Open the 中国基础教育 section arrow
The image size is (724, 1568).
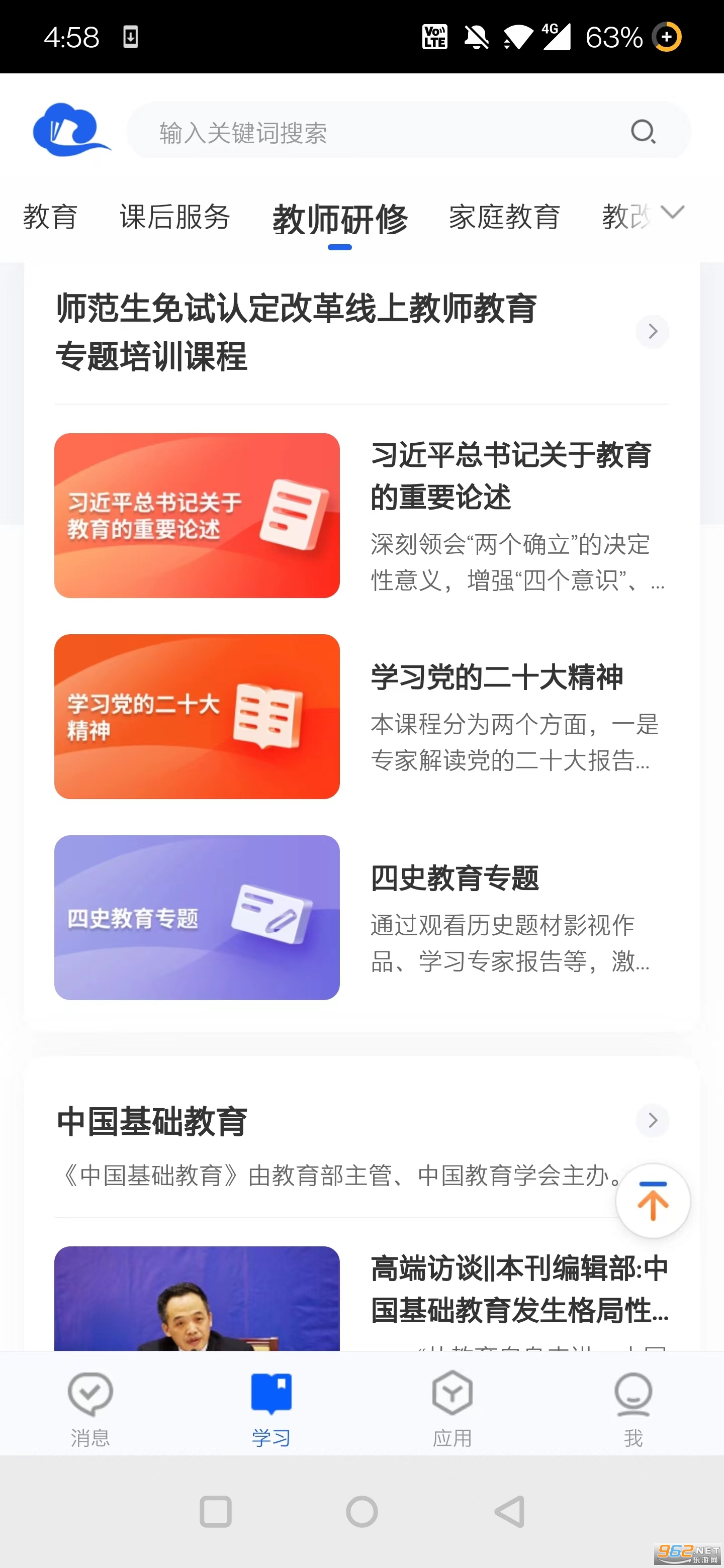[x=652, y=1120]
